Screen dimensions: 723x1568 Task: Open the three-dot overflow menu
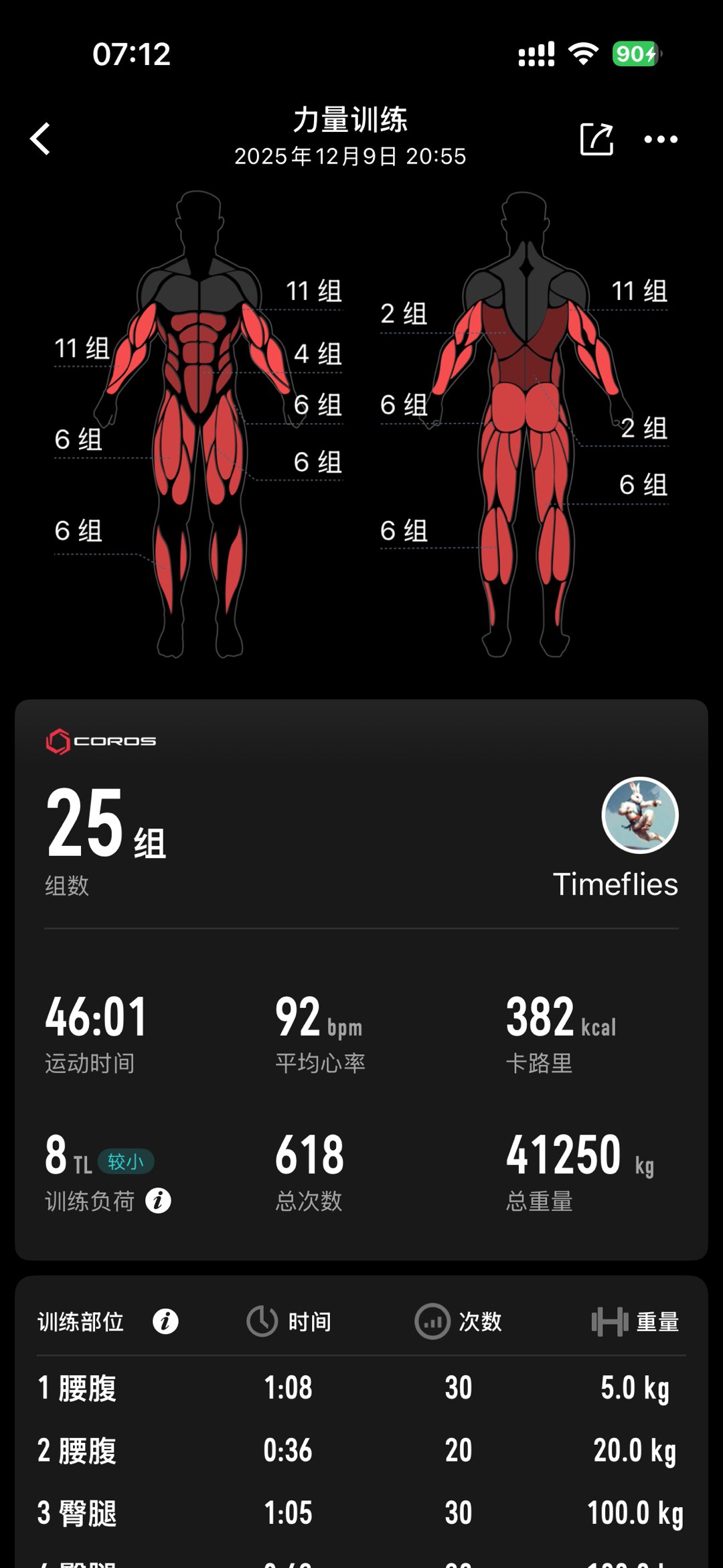tap(661, 139)
